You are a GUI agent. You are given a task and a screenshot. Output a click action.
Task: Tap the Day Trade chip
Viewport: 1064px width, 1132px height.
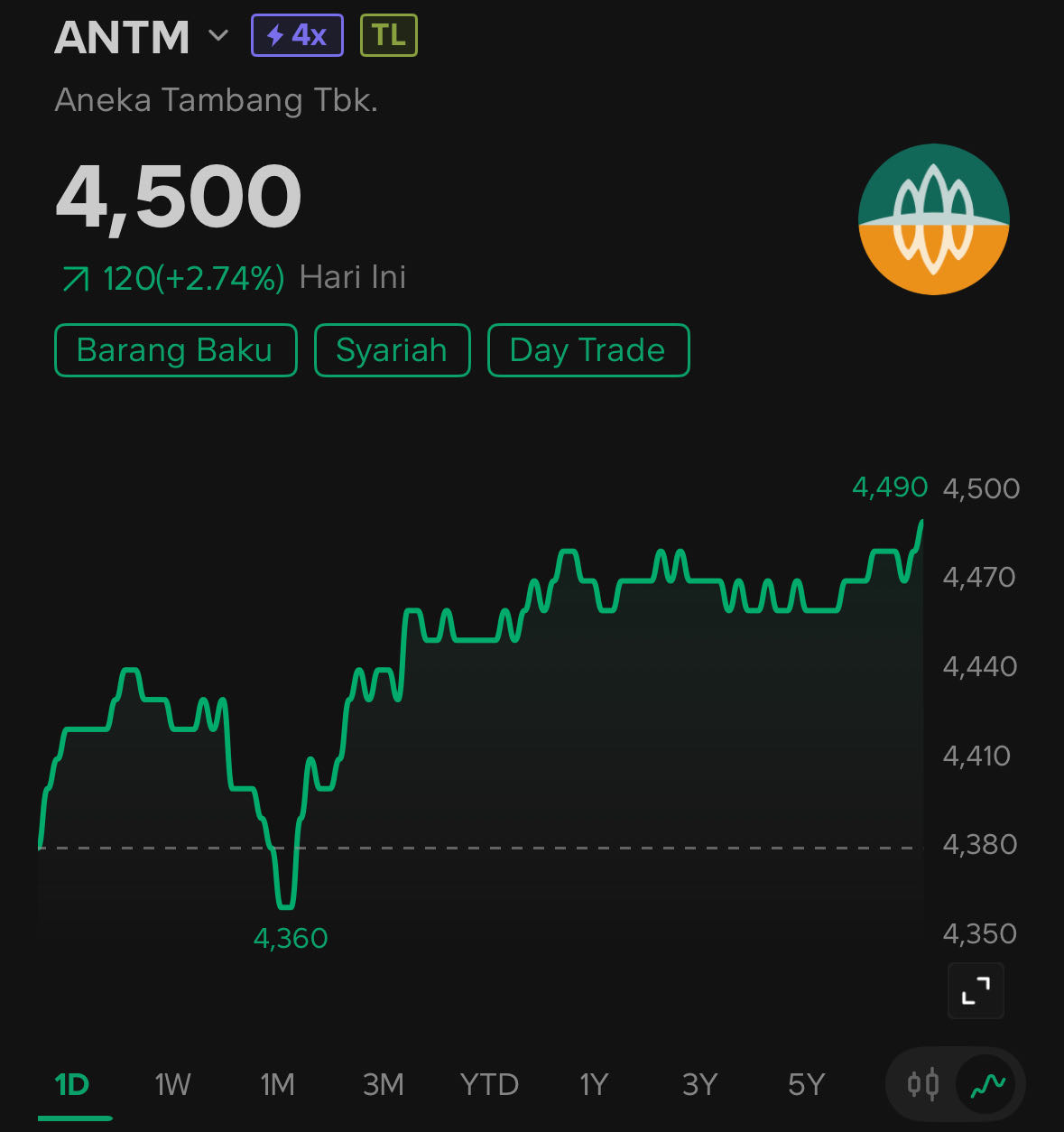pyautogui.click(x=588, y=350)
